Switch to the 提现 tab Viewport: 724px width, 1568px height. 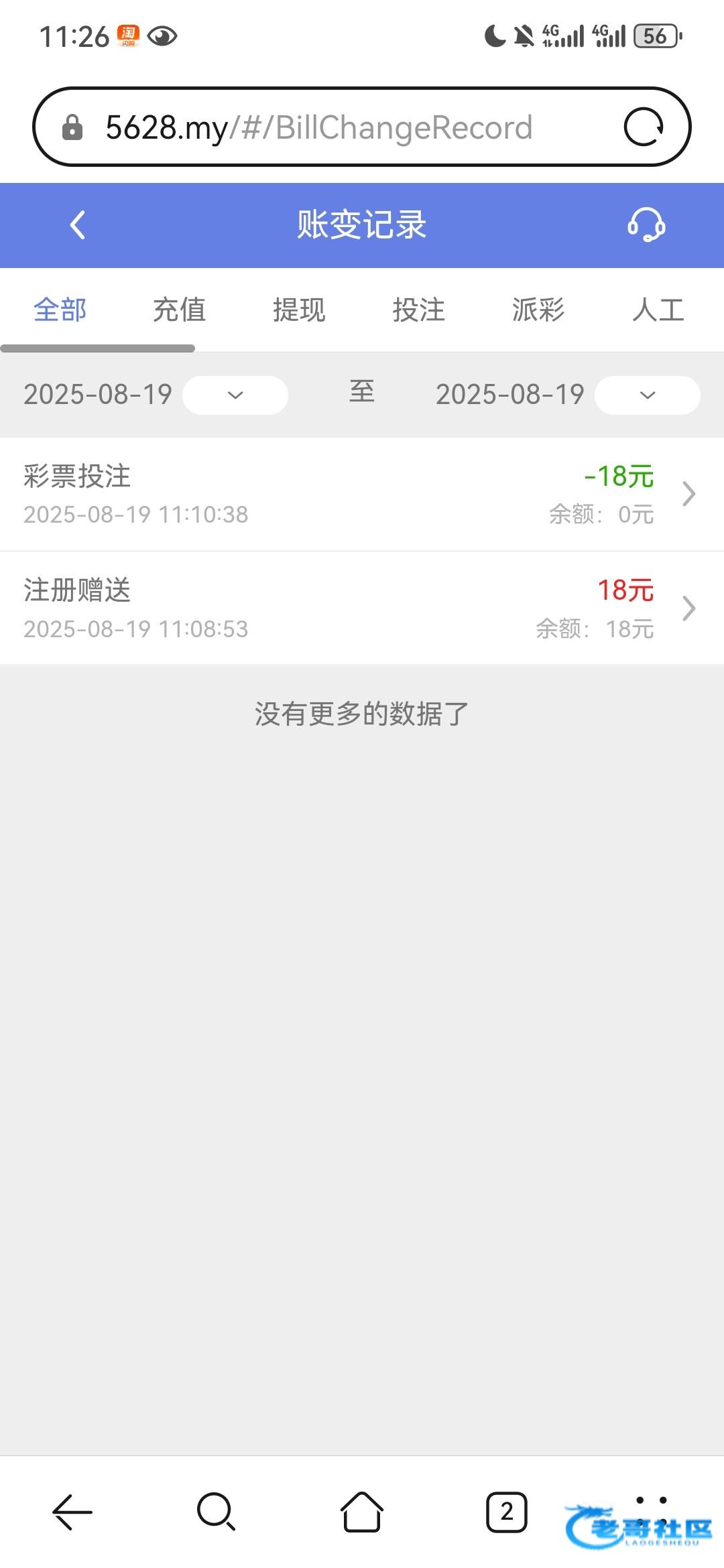pyautogui.click(x=299, y=310)
